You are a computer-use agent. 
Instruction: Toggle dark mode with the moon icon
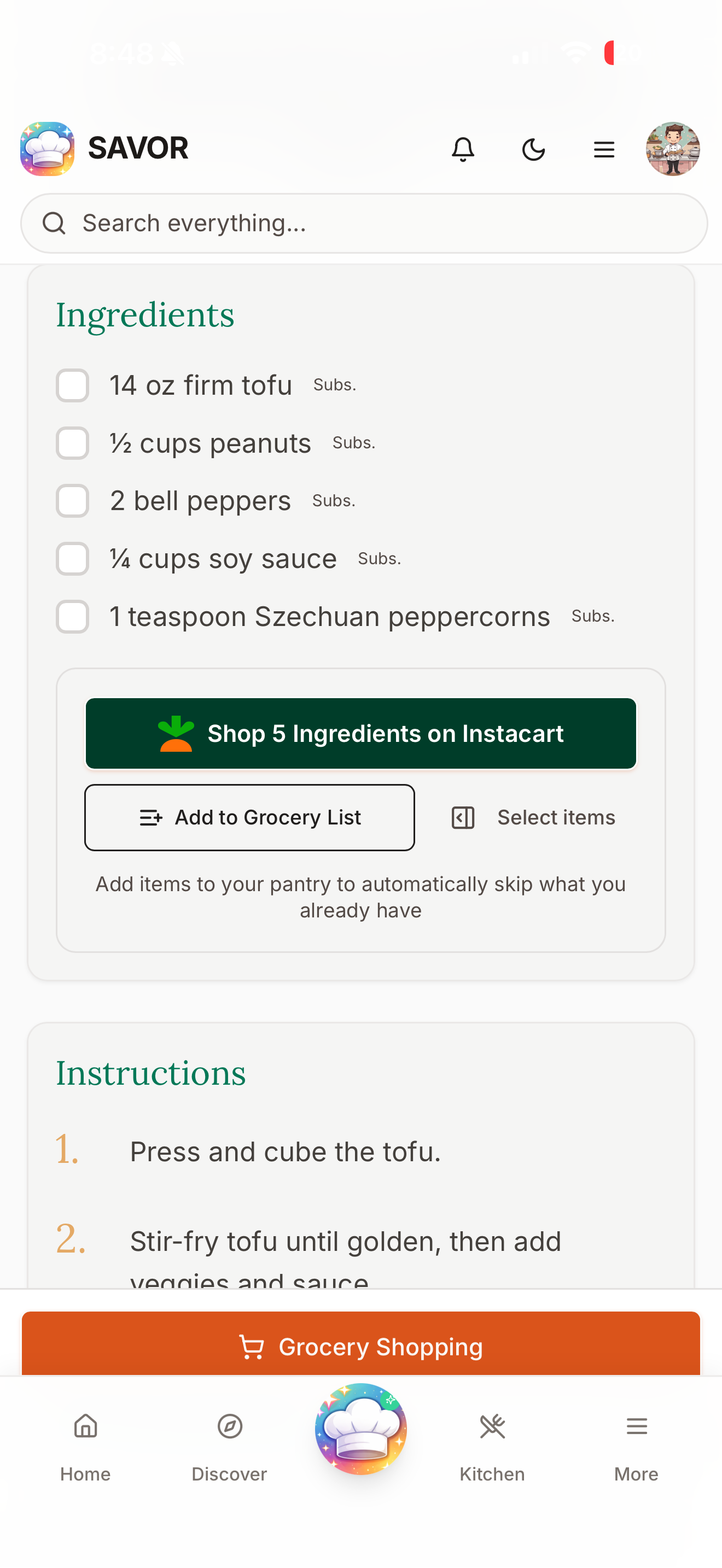533,149
